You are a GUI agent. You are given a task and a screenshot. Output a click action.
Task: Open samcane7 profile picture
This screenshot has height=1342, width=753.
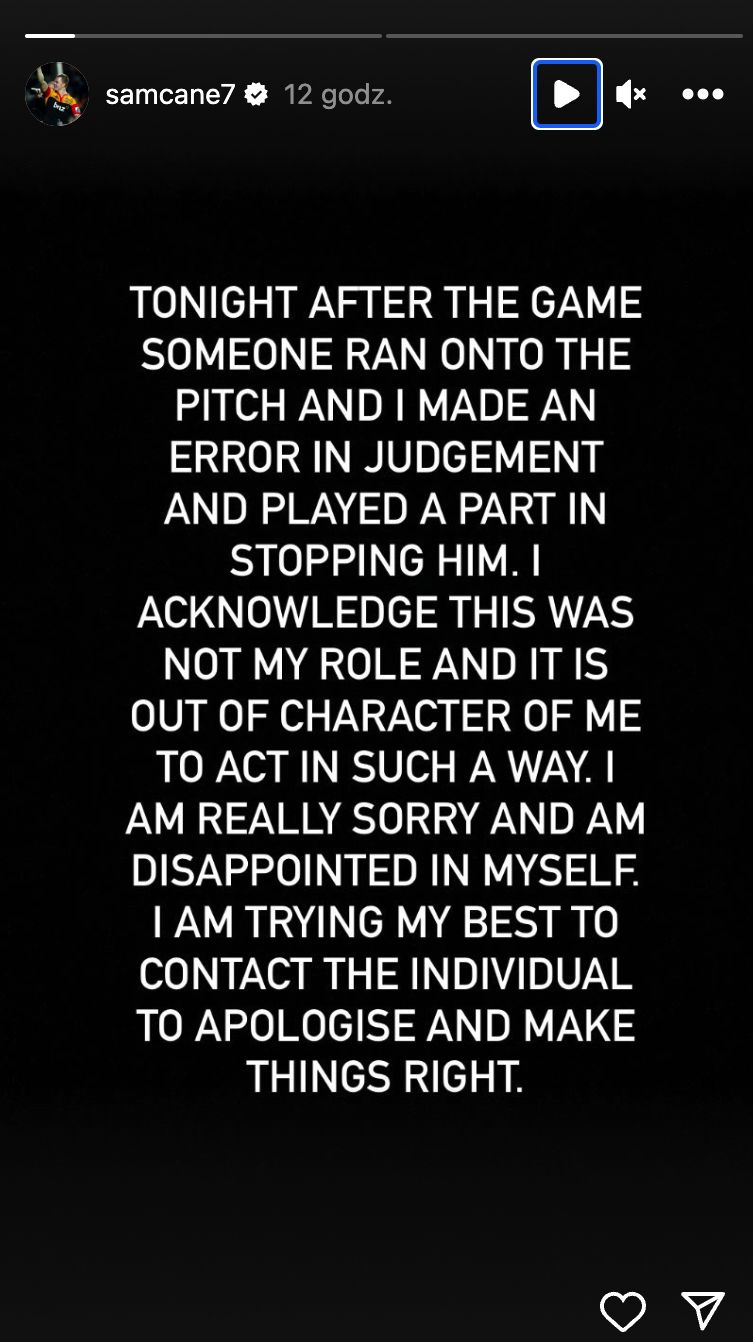point(57,94)
